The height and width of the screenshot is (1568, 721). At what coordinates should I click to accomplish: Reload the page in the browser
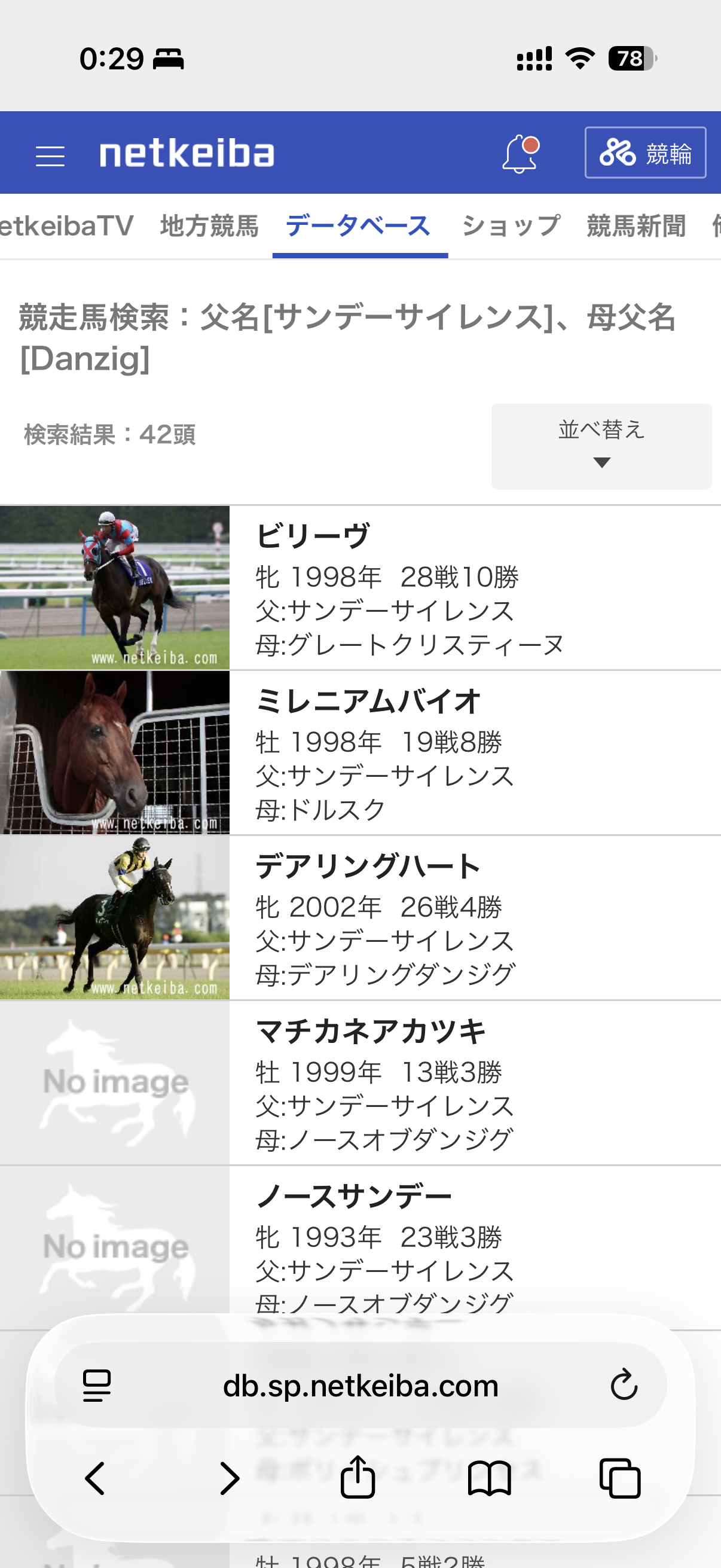[x=623, y=1385]
